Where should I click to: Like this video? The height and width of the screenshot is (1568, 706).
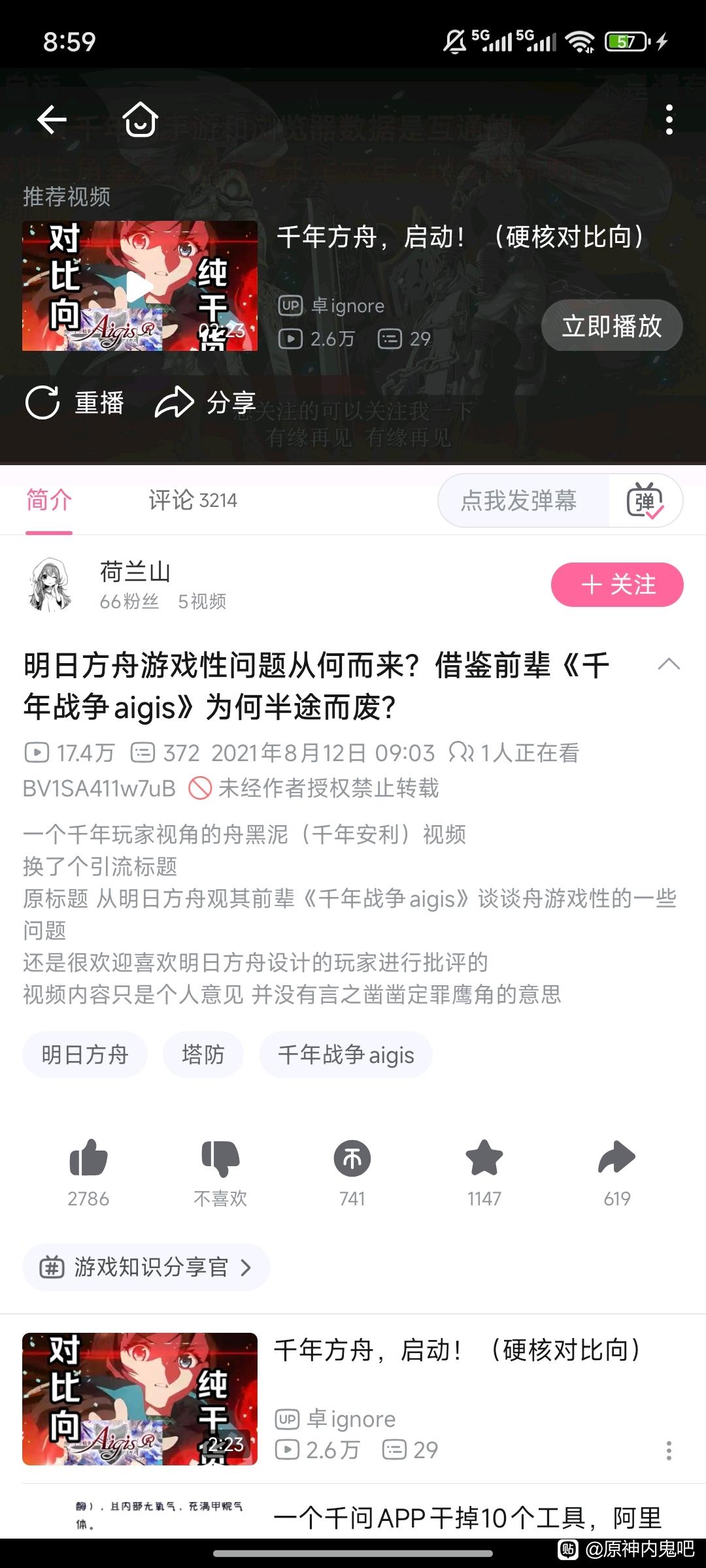pos(88,1160)
